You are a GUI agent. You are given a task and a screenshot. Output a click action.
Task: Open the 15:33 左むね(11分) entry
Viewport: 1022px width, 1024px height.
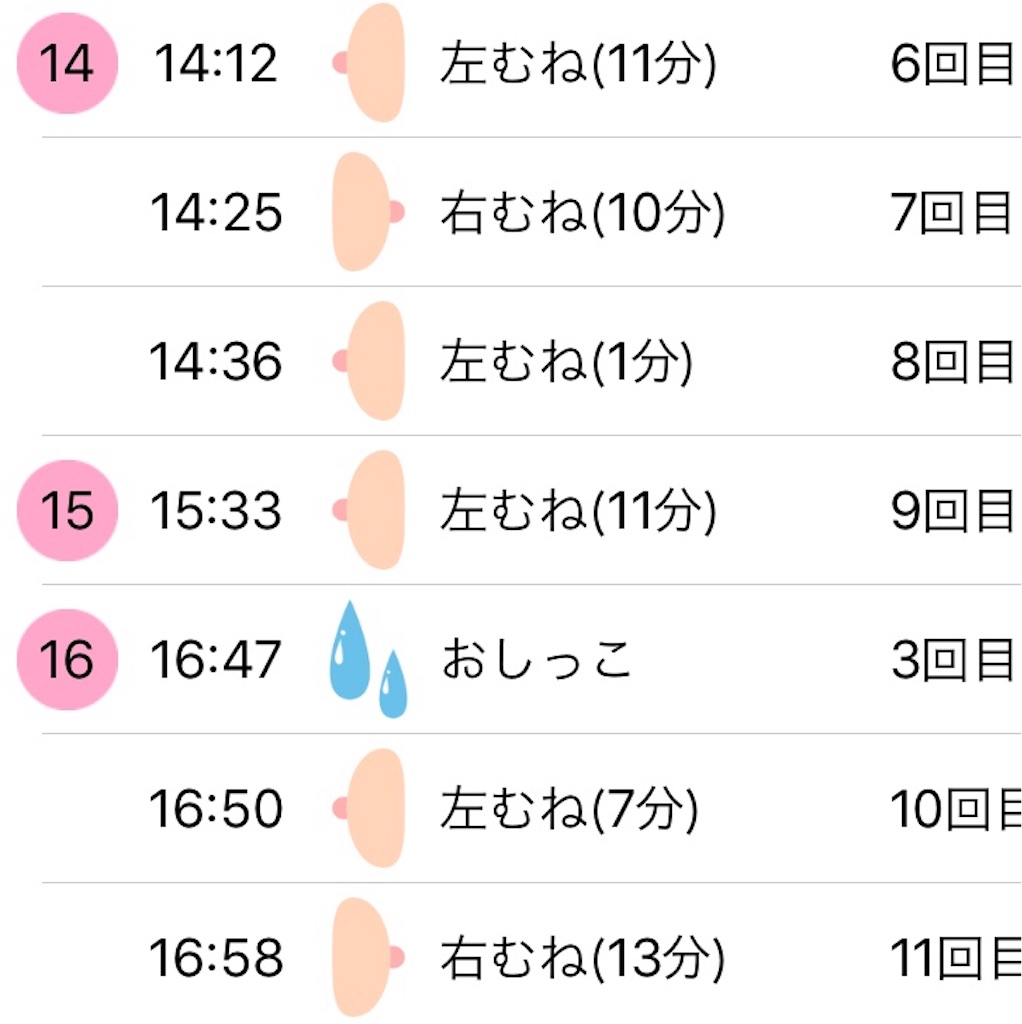(x=577, y=511)
